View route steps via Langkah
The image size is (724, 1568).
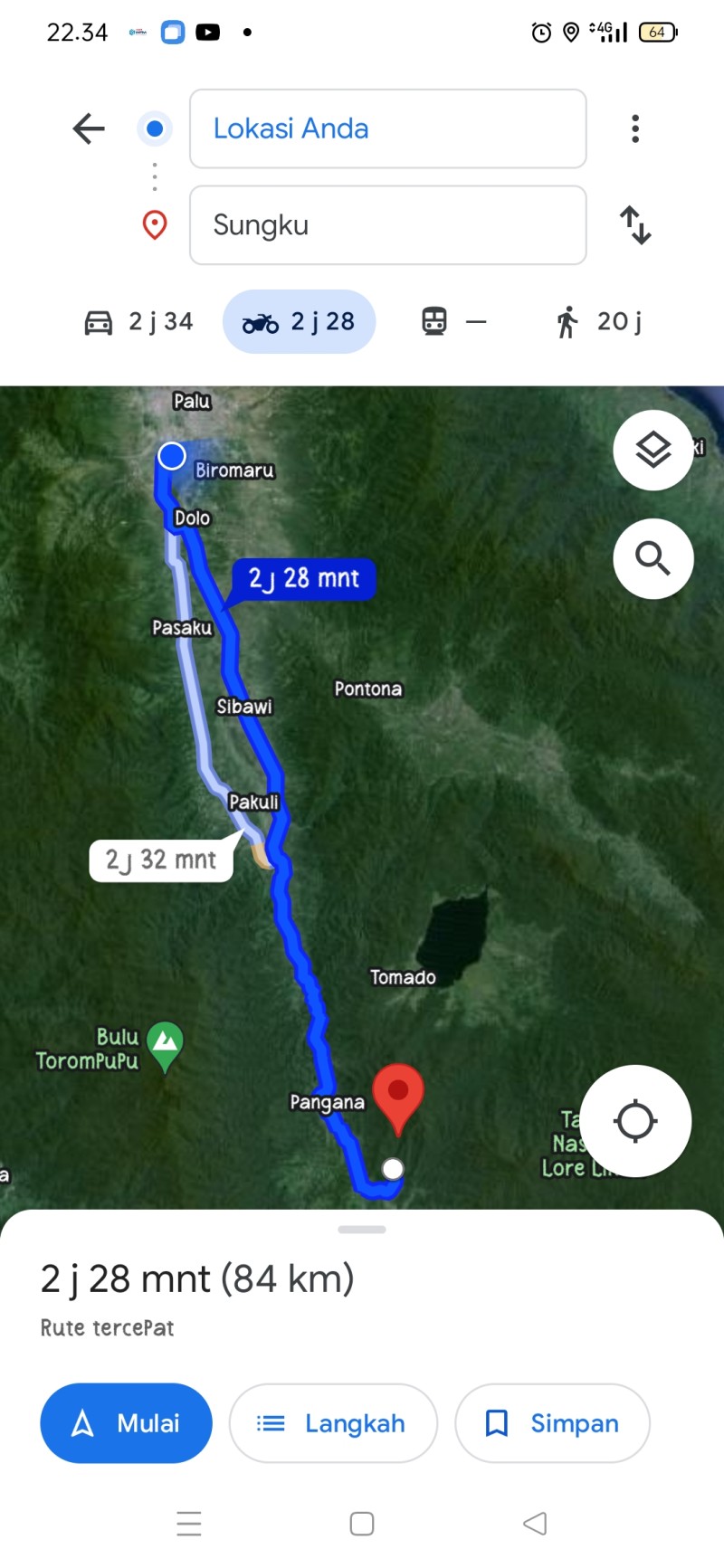pos(333,1422)
